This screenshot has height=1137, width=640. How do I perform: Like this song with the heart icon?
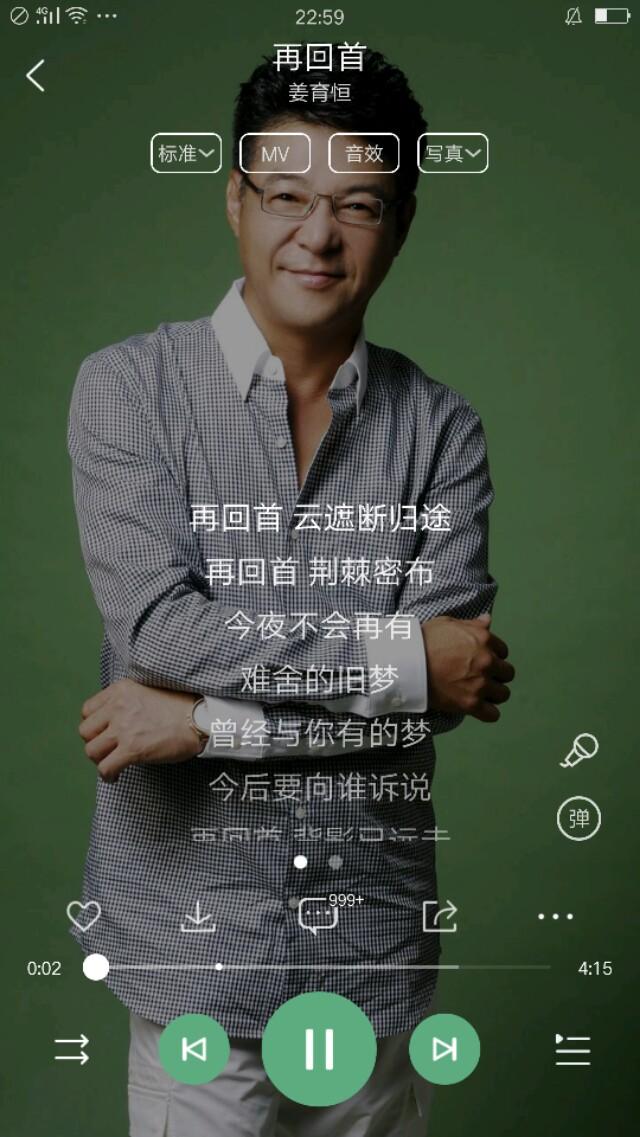point(83,916)
